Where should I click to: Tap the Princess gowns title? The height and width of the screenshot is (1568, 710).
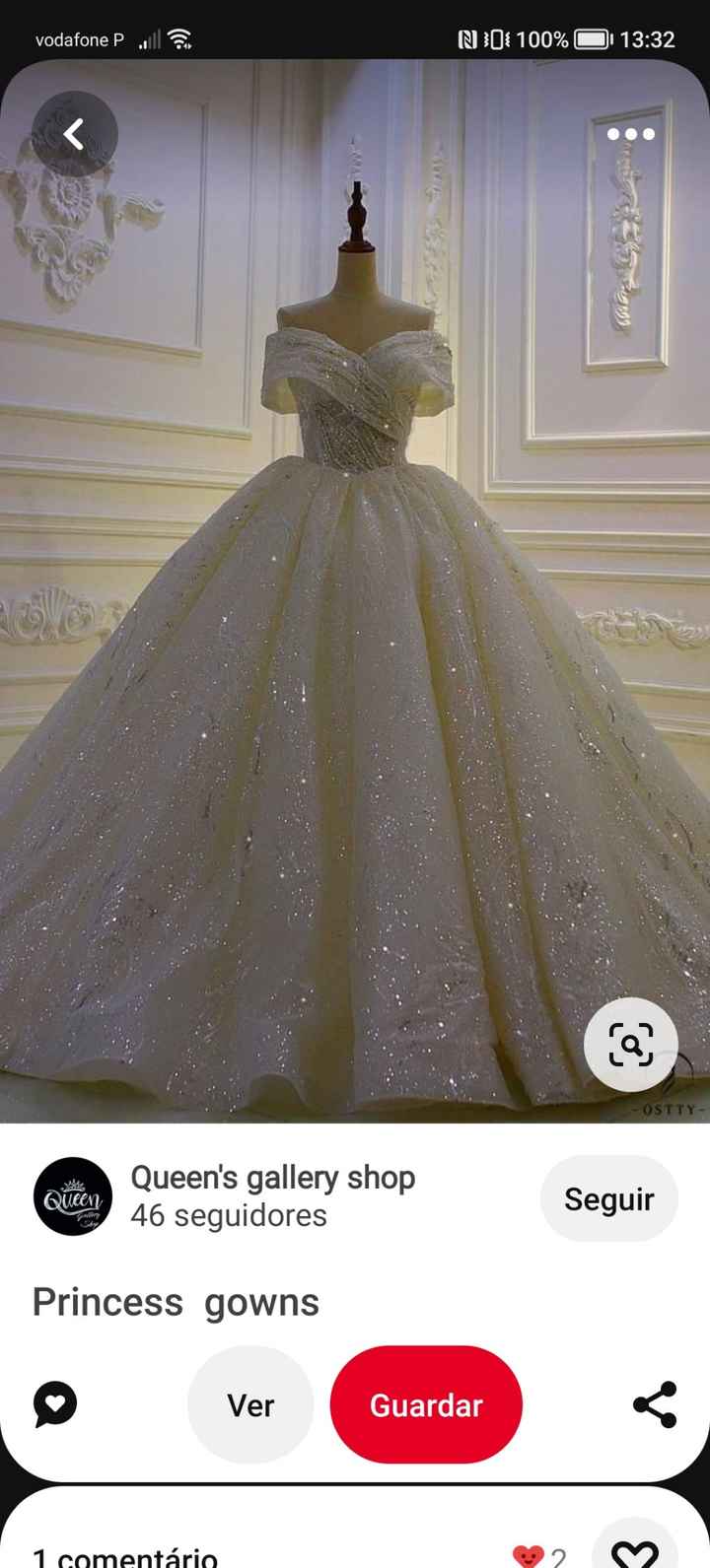pos(176,1303)
